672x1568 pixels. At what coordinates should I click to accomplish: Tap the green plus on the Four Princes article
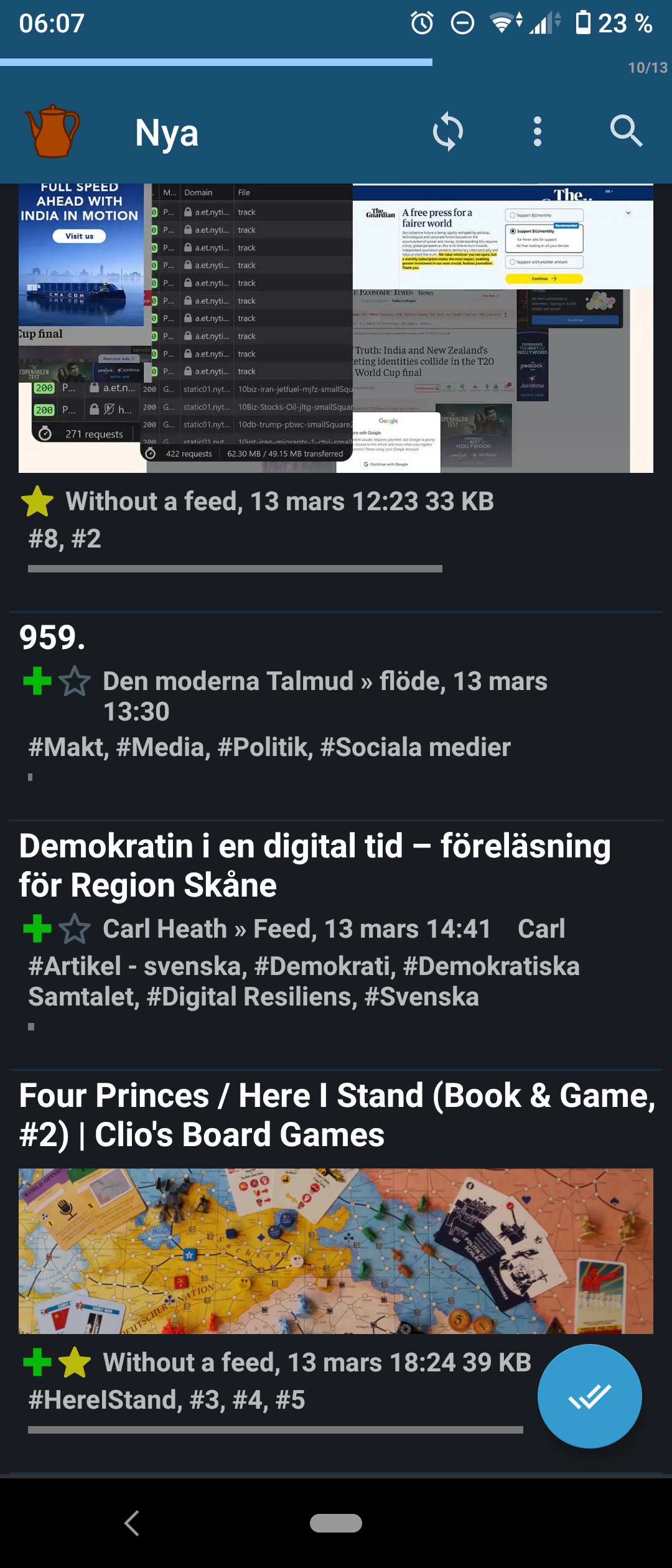coord(37,1361)
